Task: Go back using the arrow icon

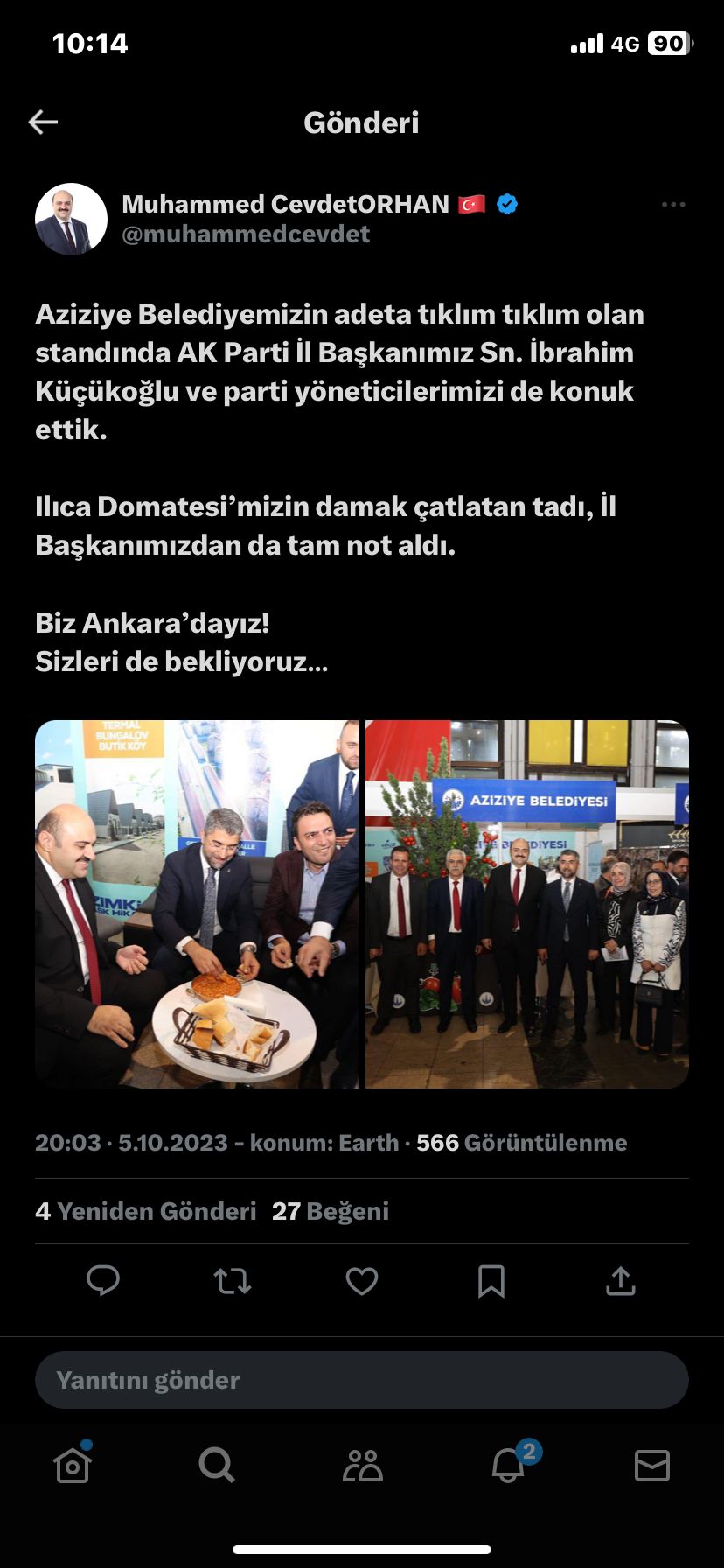Action: [43, 122]
